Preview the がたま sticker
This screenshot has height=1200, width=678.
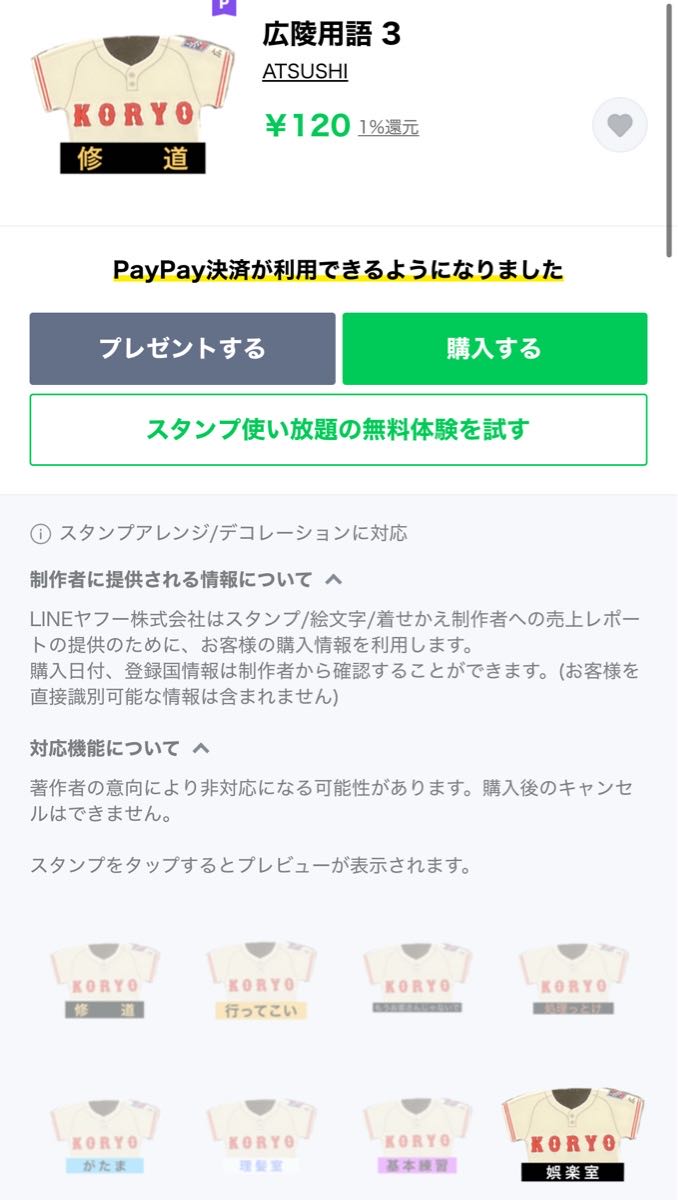[105, 1136]
